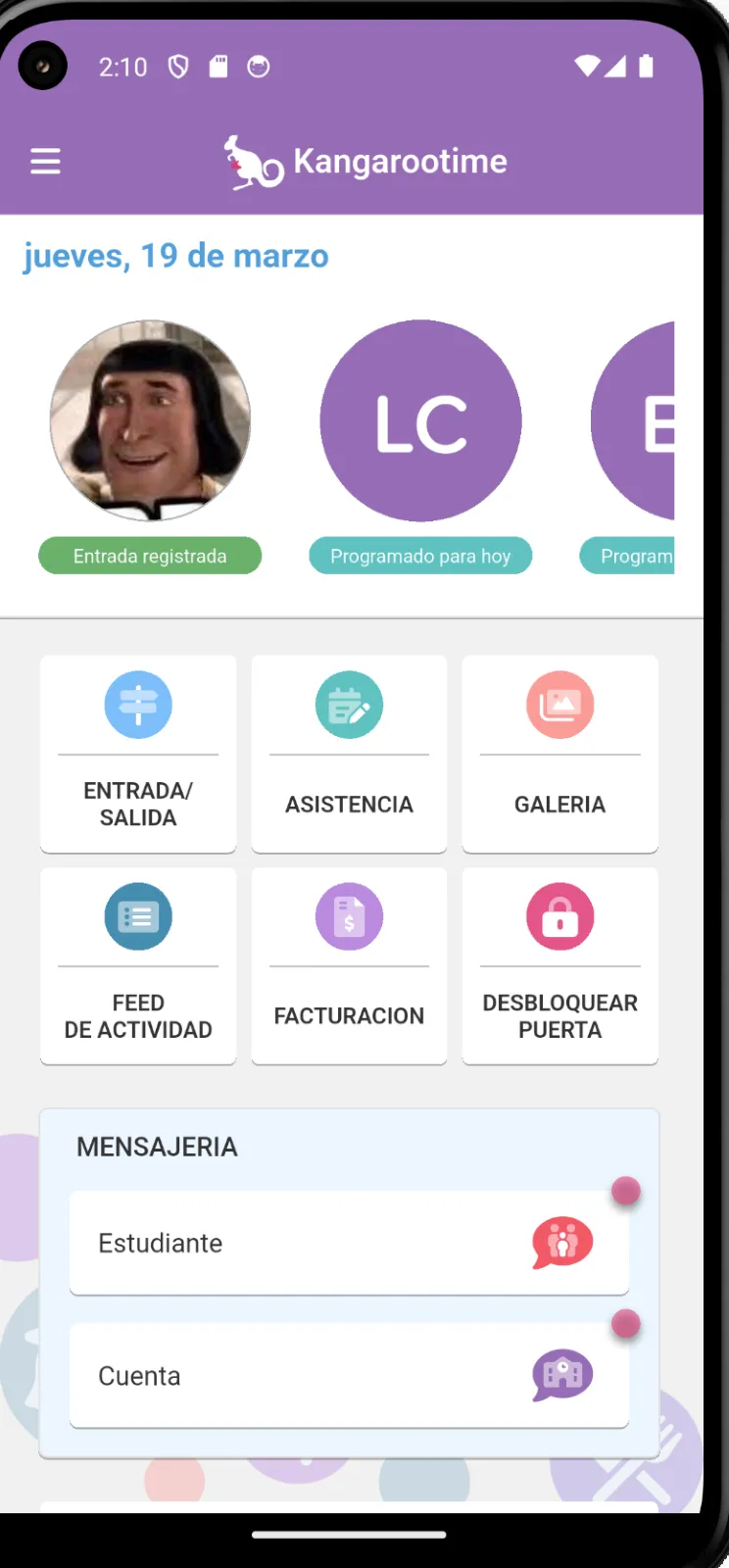The width and height of the screenshot is (729, 1568).
Task: Open Cuenta messaging
Action: click(349, 1376)
